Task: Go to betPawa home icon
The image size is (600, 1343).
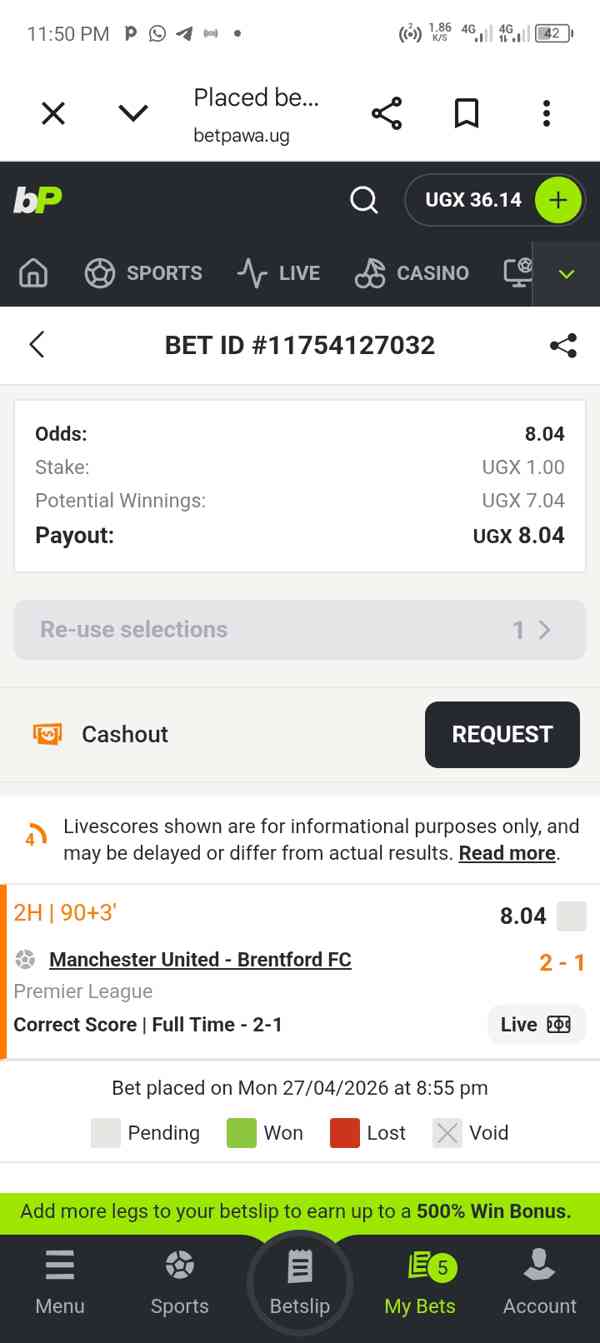Action: click(34, 273)
